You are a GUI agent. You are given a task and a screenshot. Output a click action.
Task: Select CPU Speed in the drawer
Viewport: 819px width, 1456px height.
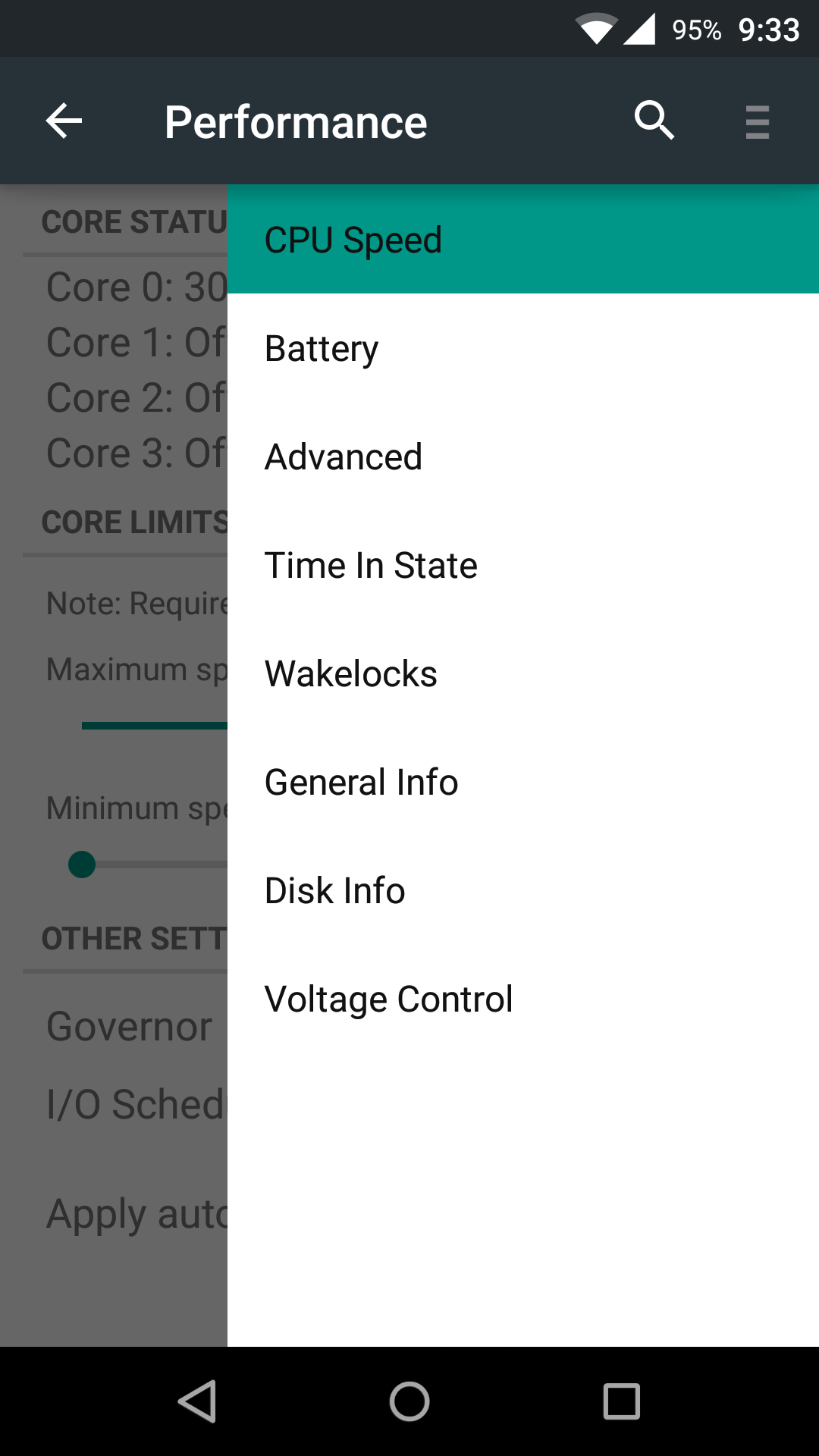click(523, 240)
